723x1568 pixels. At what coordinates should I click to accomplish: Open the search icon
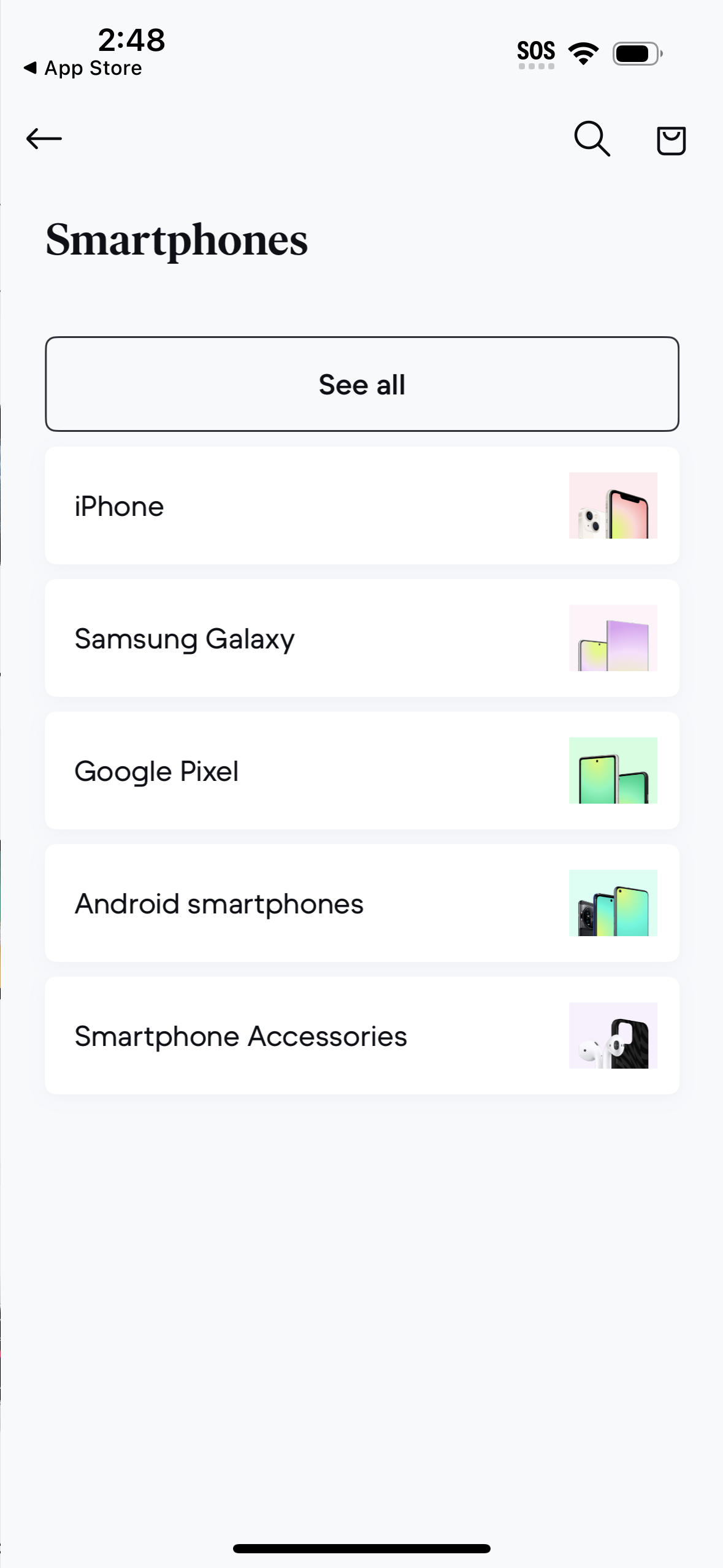(x=591, y=139)
